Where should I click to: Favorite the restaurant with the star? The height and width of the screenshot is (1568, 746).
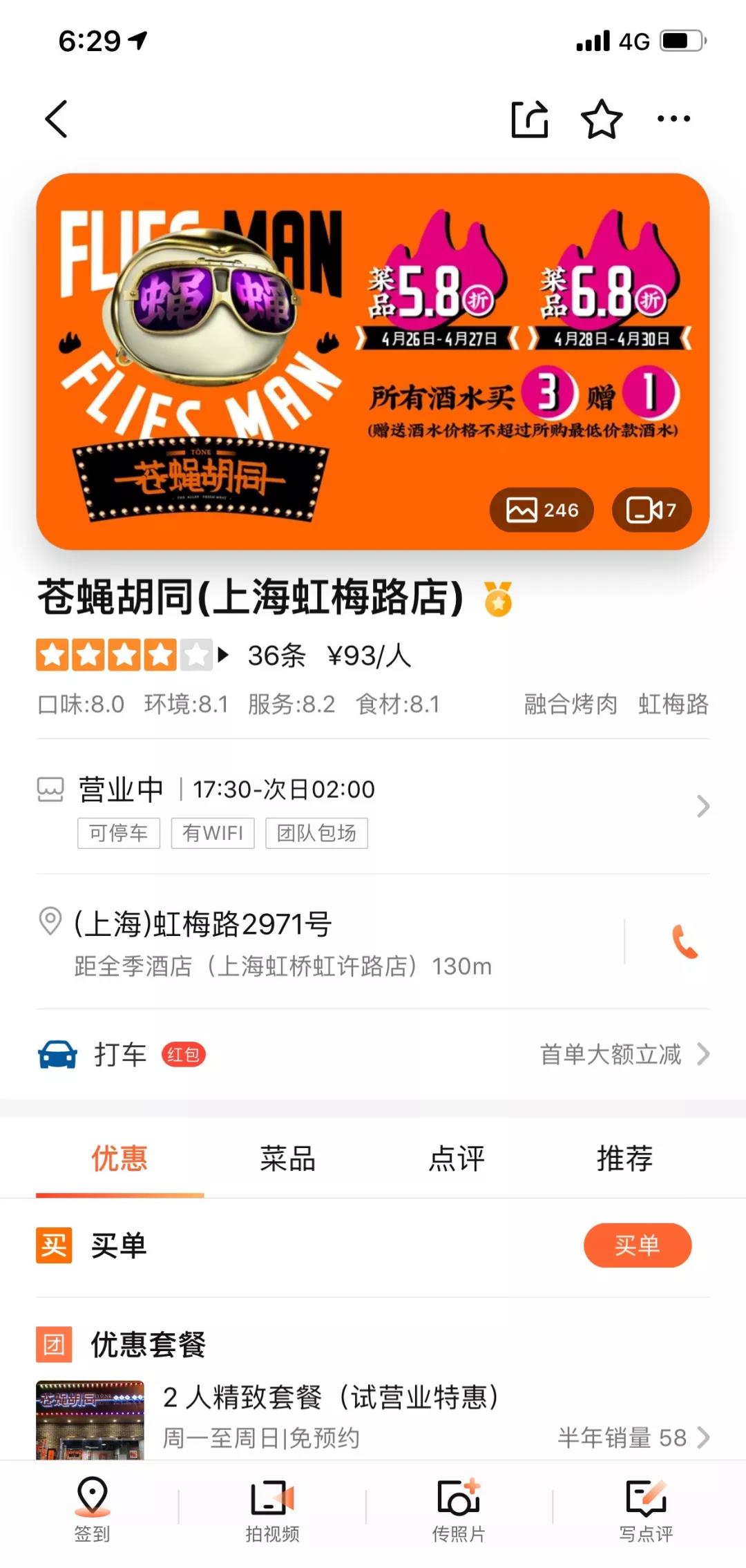tap(601, 119)
